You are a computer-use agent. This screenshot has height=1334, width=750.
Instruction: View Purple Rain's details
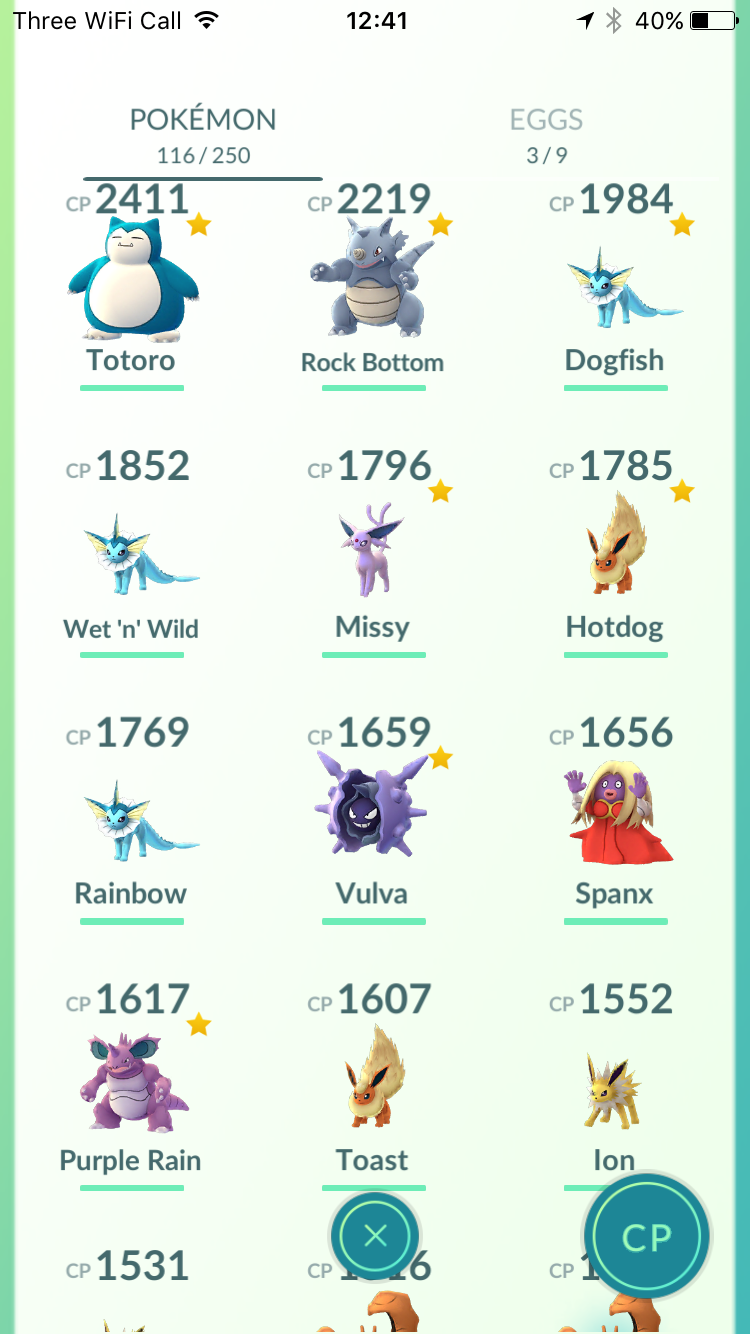tap(132, 1085)
